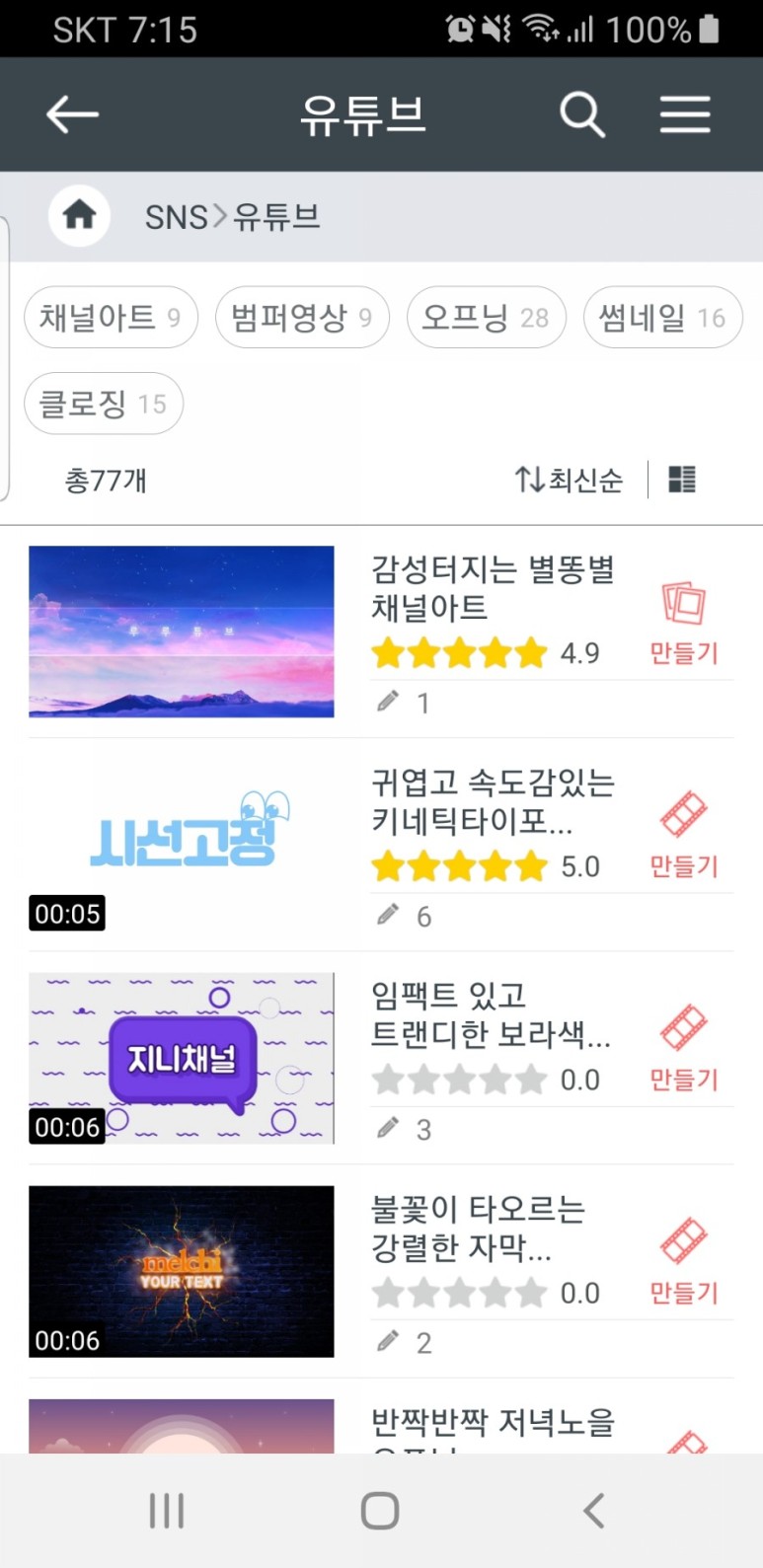Select the home icon next to the breadcrumb
This screenshot has height=1568, width=763.
pyautogui.click(x=78, y=214)
